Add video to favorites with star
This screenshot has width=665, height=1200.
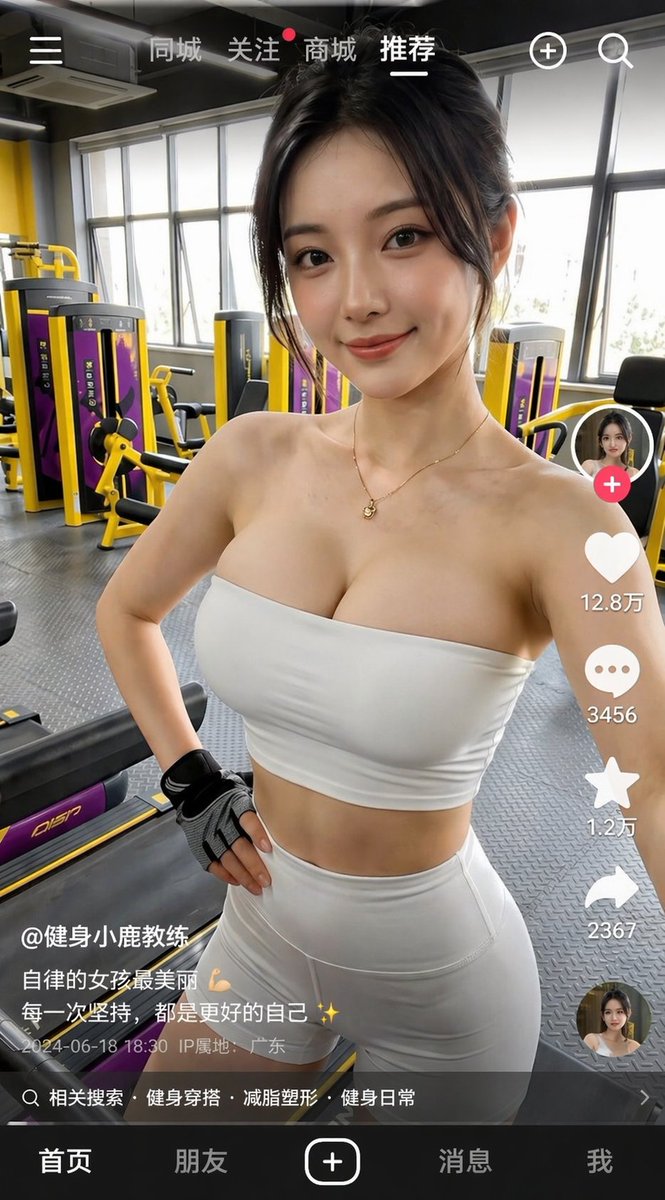612,783
